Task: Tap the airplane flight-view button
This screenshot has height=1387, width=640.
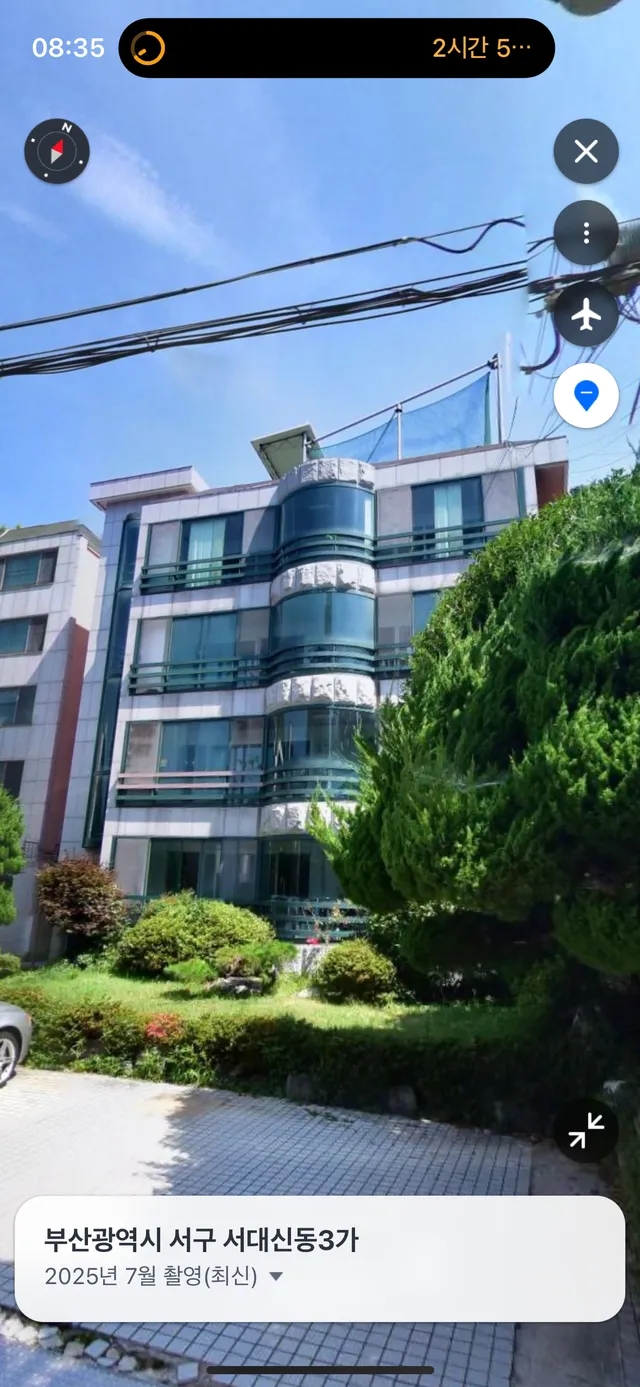Action: [x=586, y=314]
